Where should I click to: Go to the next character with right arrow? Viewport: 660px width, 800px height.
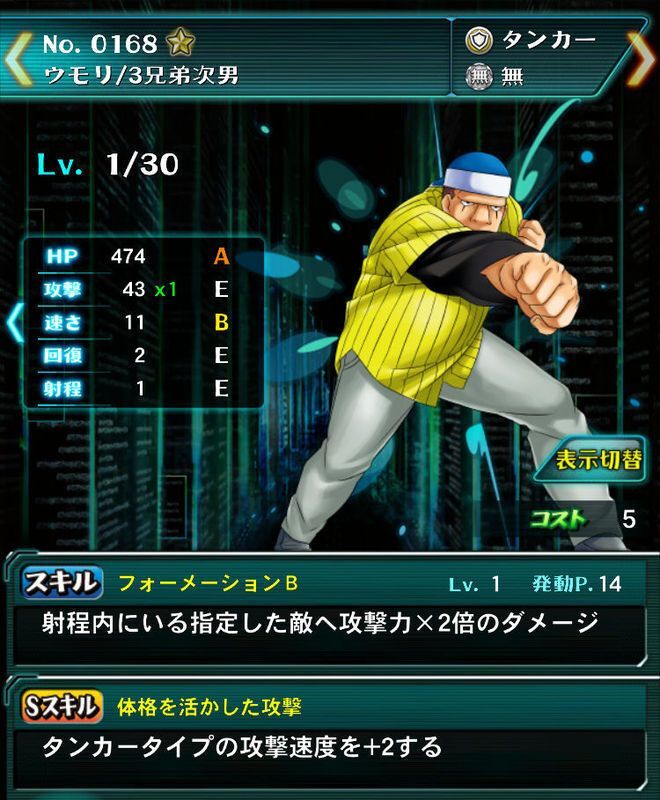point(641,59)
